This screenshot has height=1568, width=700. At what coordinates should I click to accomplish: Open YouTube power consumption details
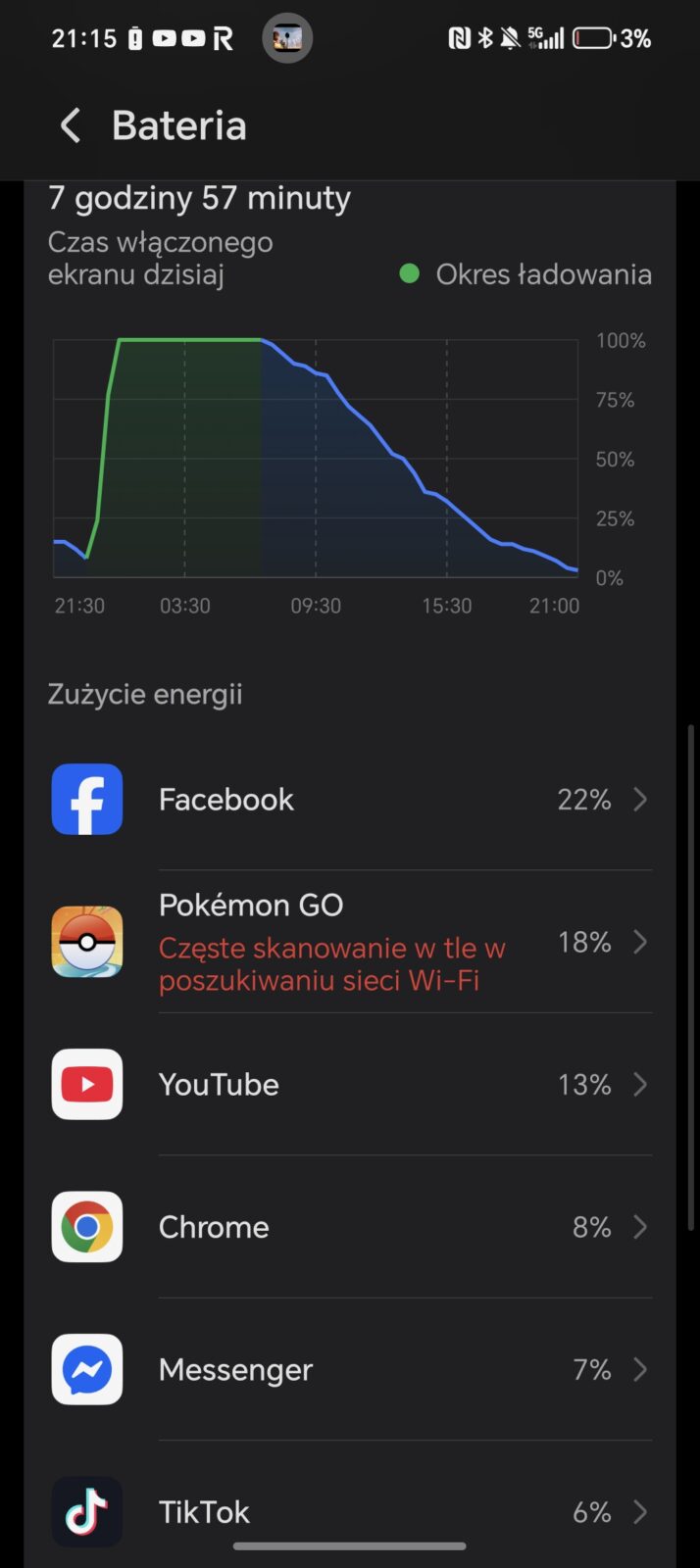pos(350,1085)
